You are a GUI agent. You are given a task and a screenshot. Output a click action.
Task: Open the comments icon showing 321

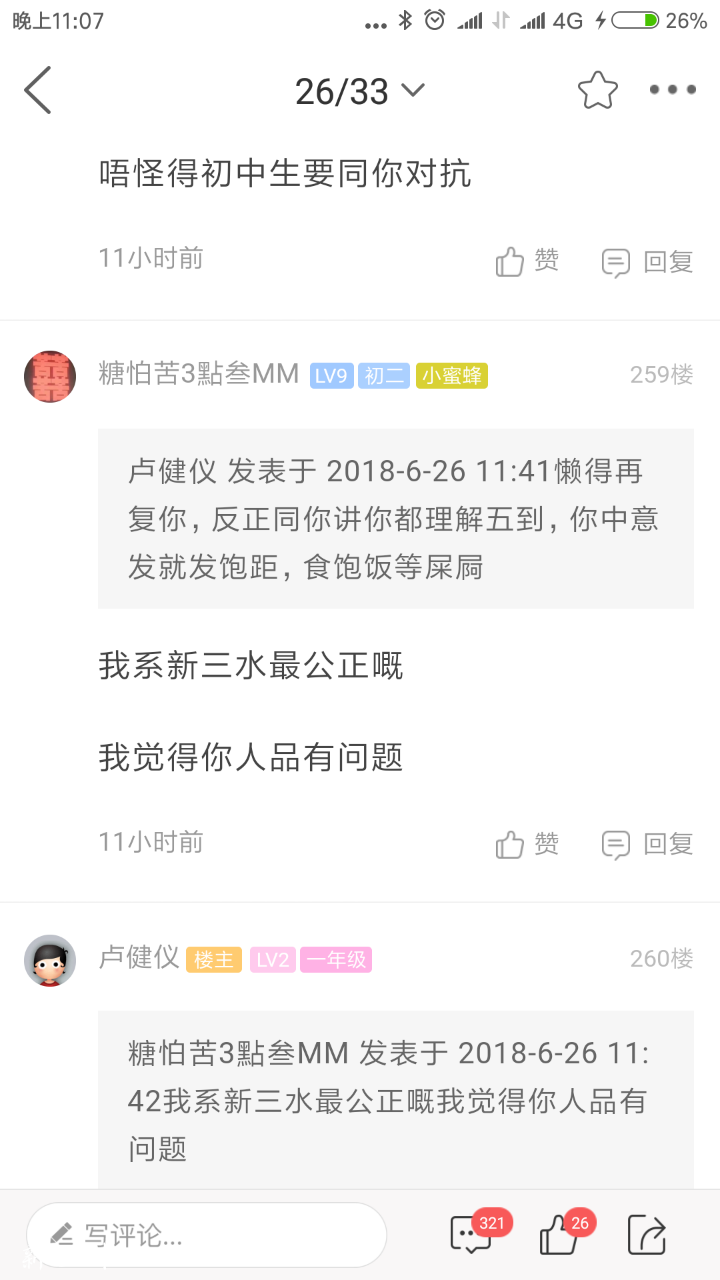tap(472, 1235)
